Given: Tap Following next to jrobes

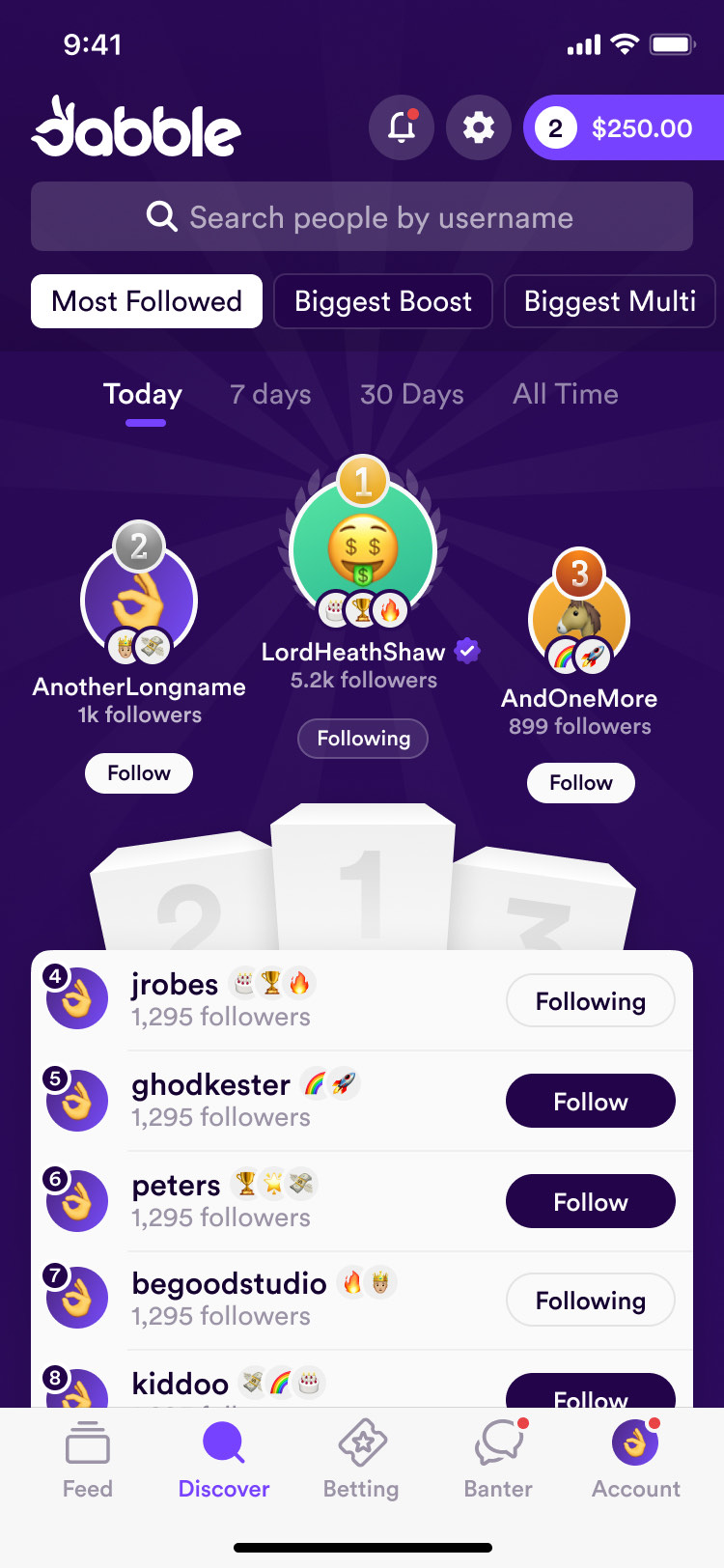Looking at the screenshot, I should [590, 1001].
